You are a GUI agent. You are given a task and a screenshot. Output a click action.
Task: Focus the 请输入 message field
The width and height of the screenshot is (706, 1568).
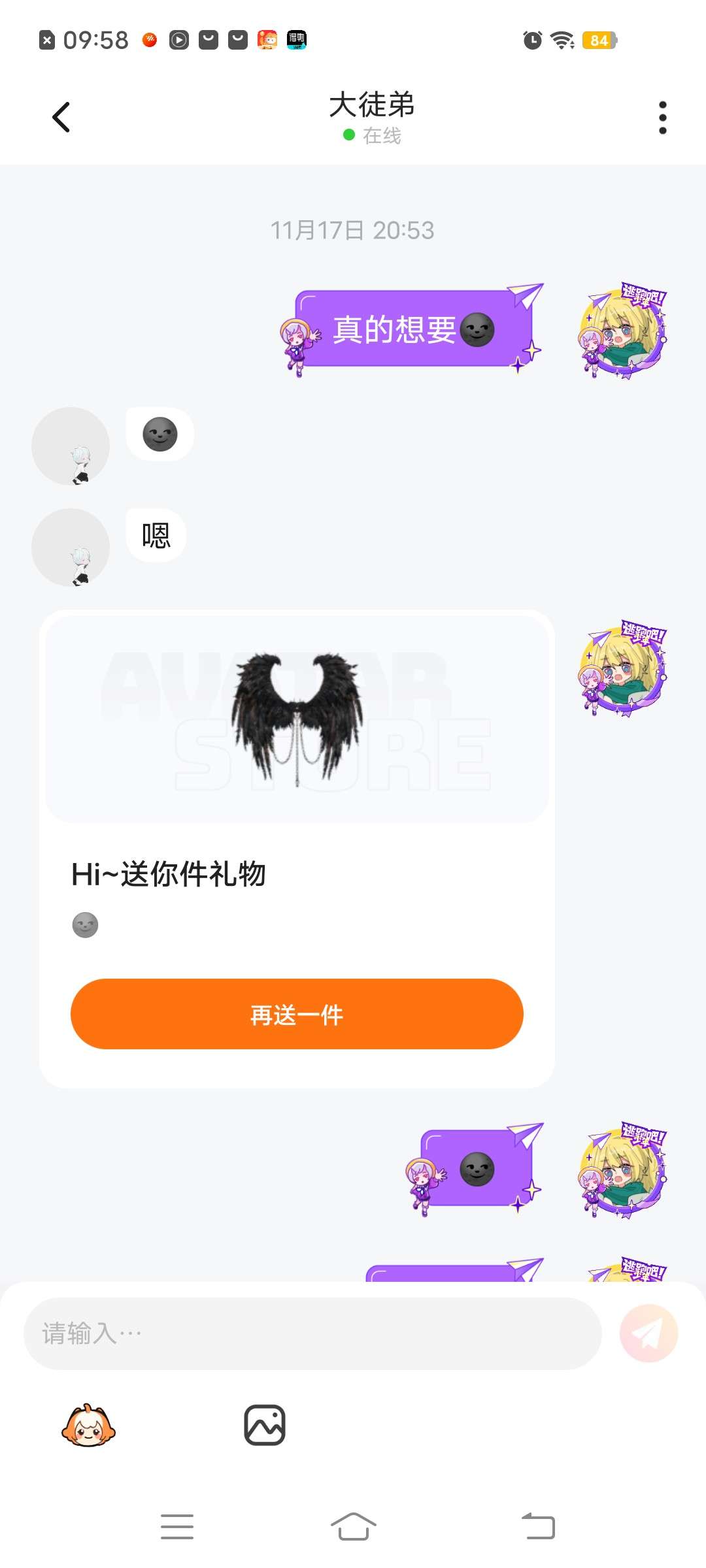pyautogui.click(x=312, y=1333)
